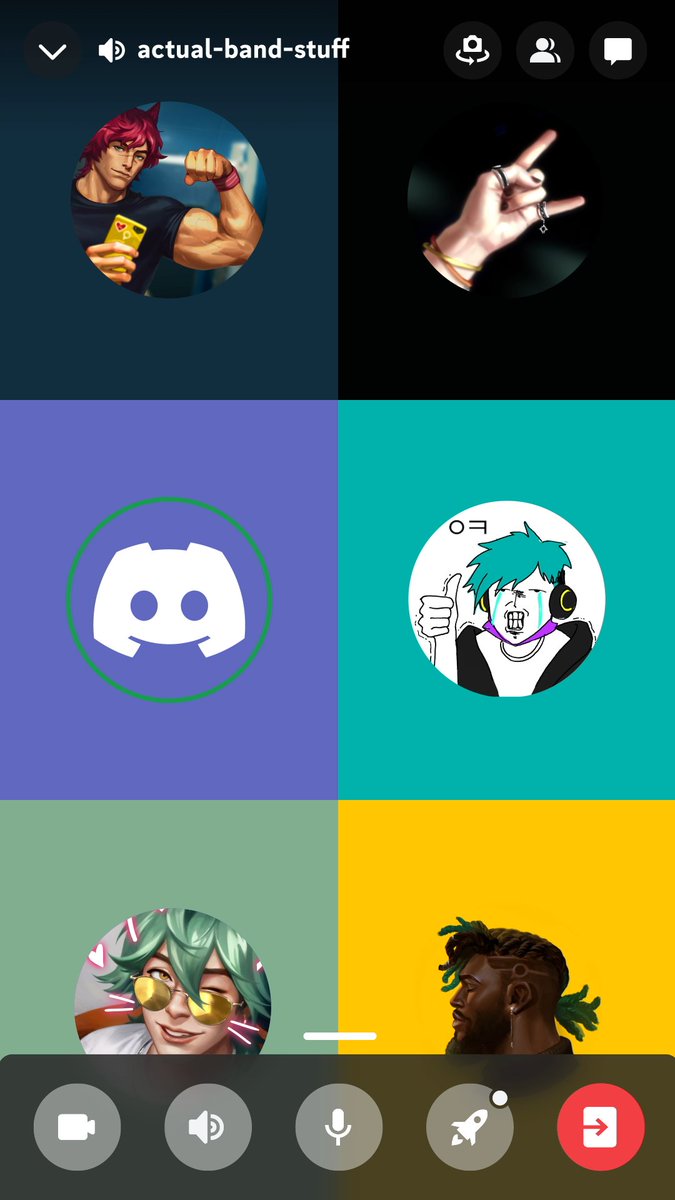This screenshot has height=1200, width=675.
Task: Minimize the call with the down chevron
Action: coord(52,50)
